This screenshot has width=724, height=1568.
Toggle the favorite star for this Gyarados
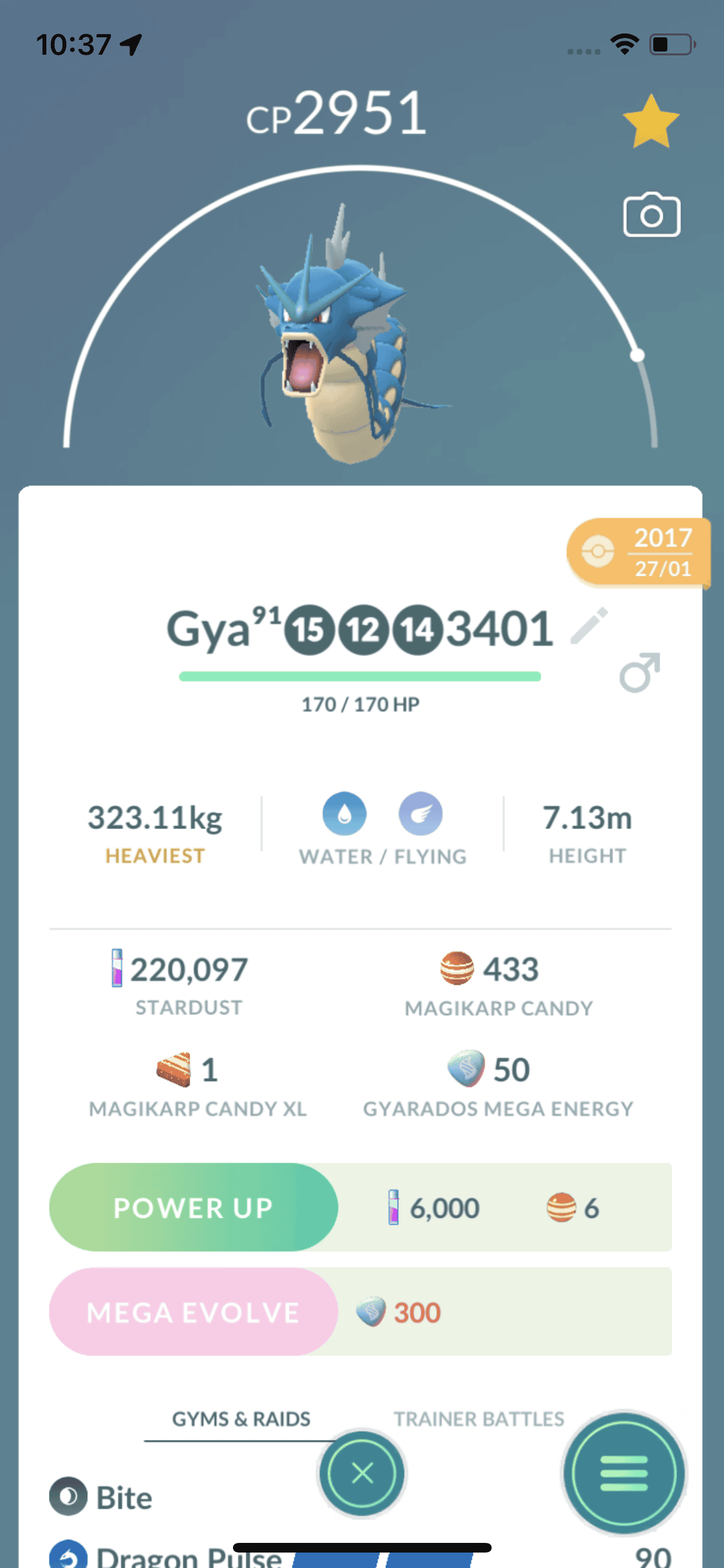(651, 122)
